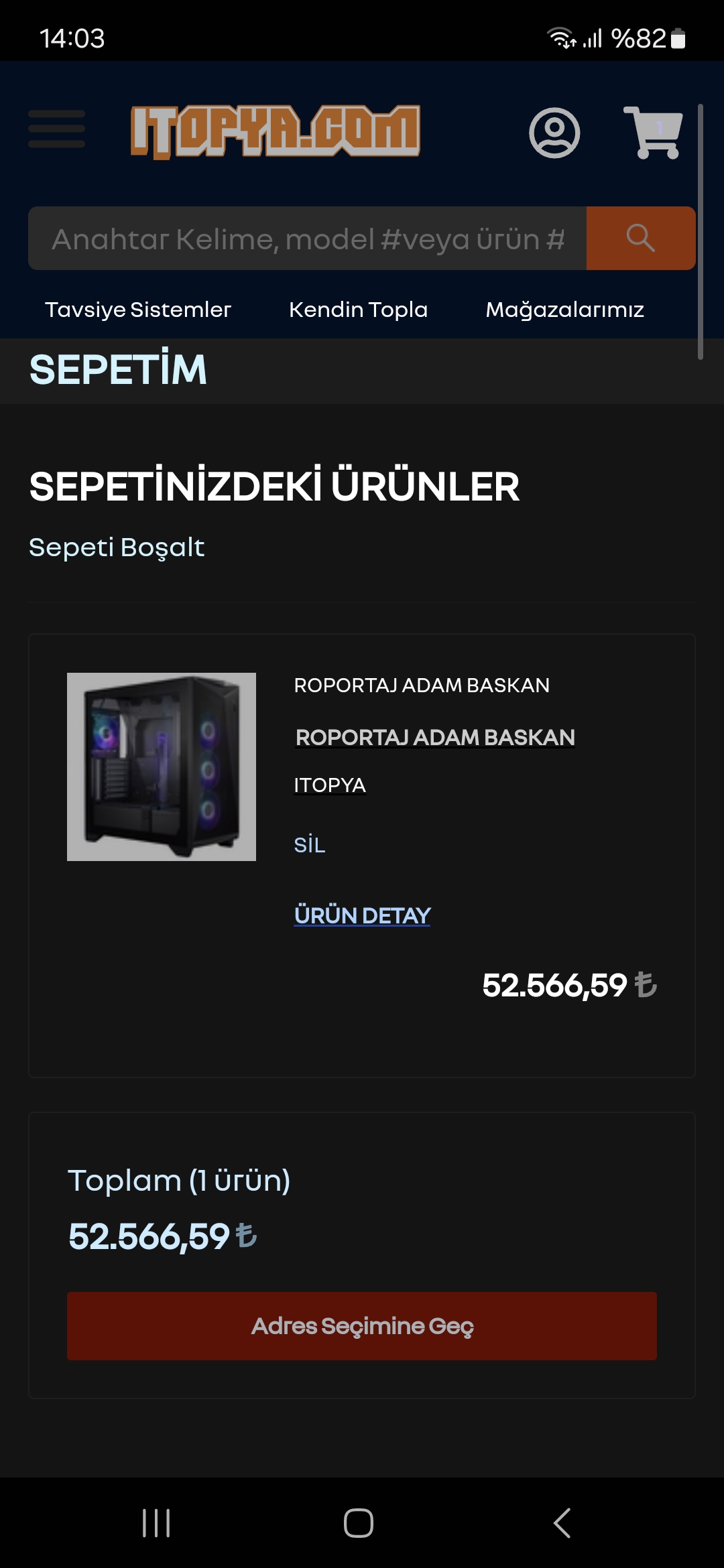Open the shopping cart icon
724x1568 pixels.
pos(653,132)
